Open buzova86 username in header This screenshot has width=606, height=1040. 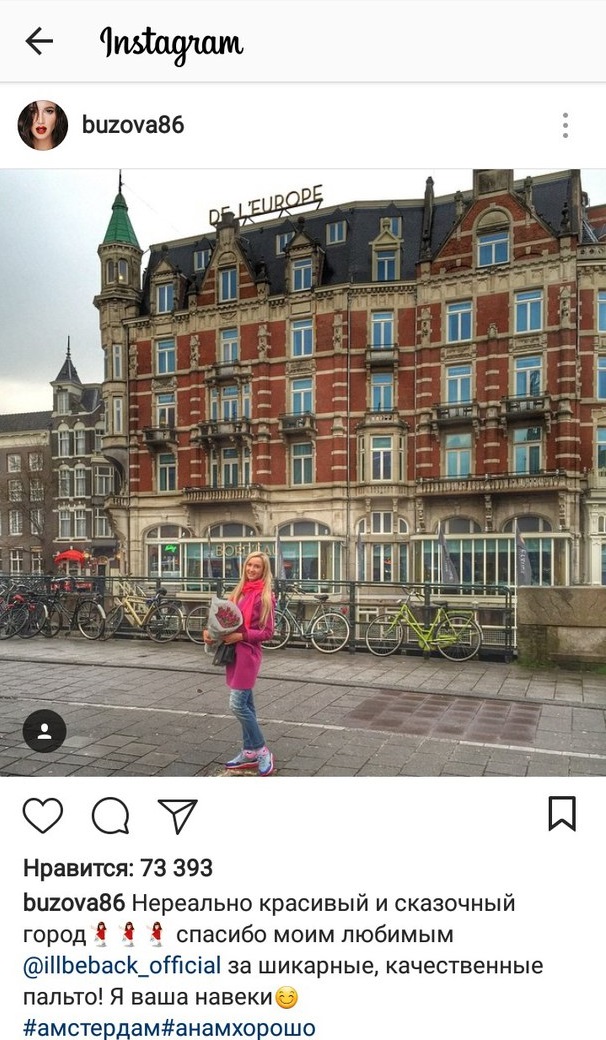tap(132, 125)
